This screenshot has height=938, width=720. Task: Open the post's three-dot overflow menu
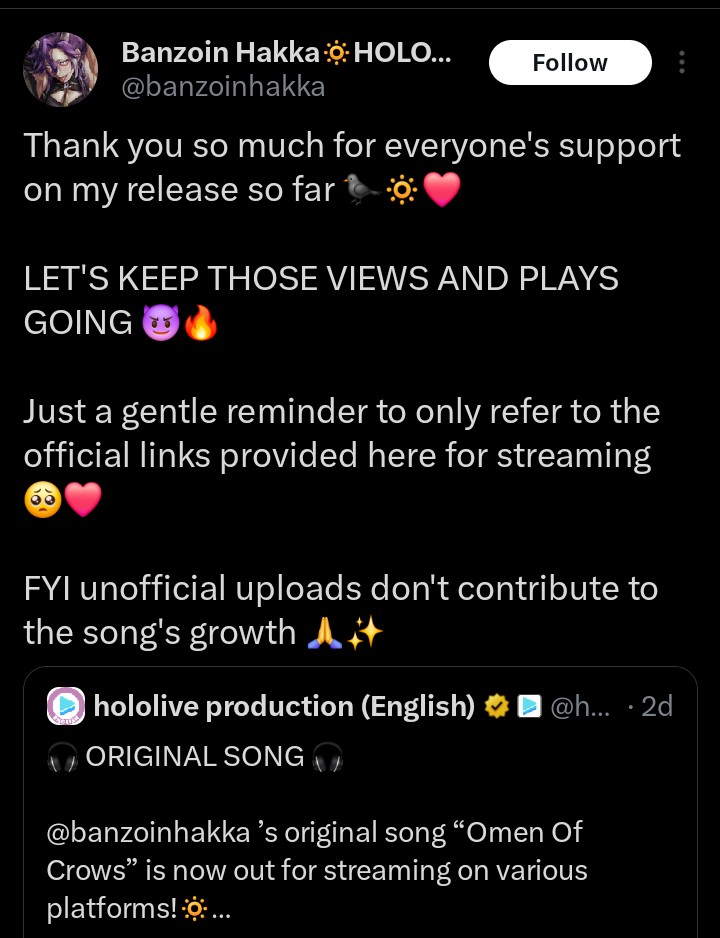(682, 63)
